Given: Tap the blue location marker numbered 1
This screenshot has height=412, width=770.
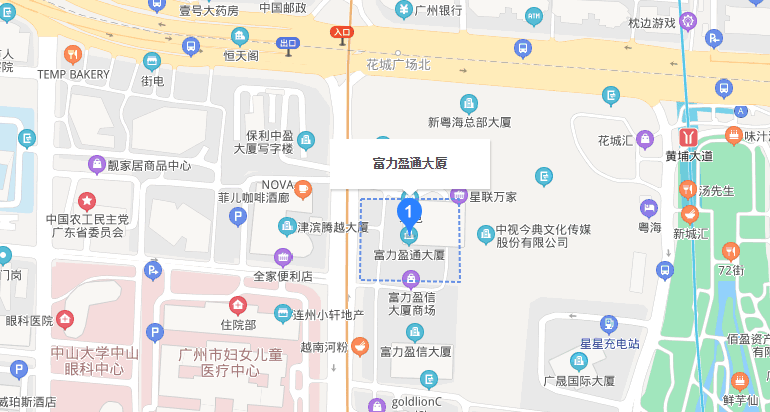Looking at the screenshot, I should pos(408,212).
